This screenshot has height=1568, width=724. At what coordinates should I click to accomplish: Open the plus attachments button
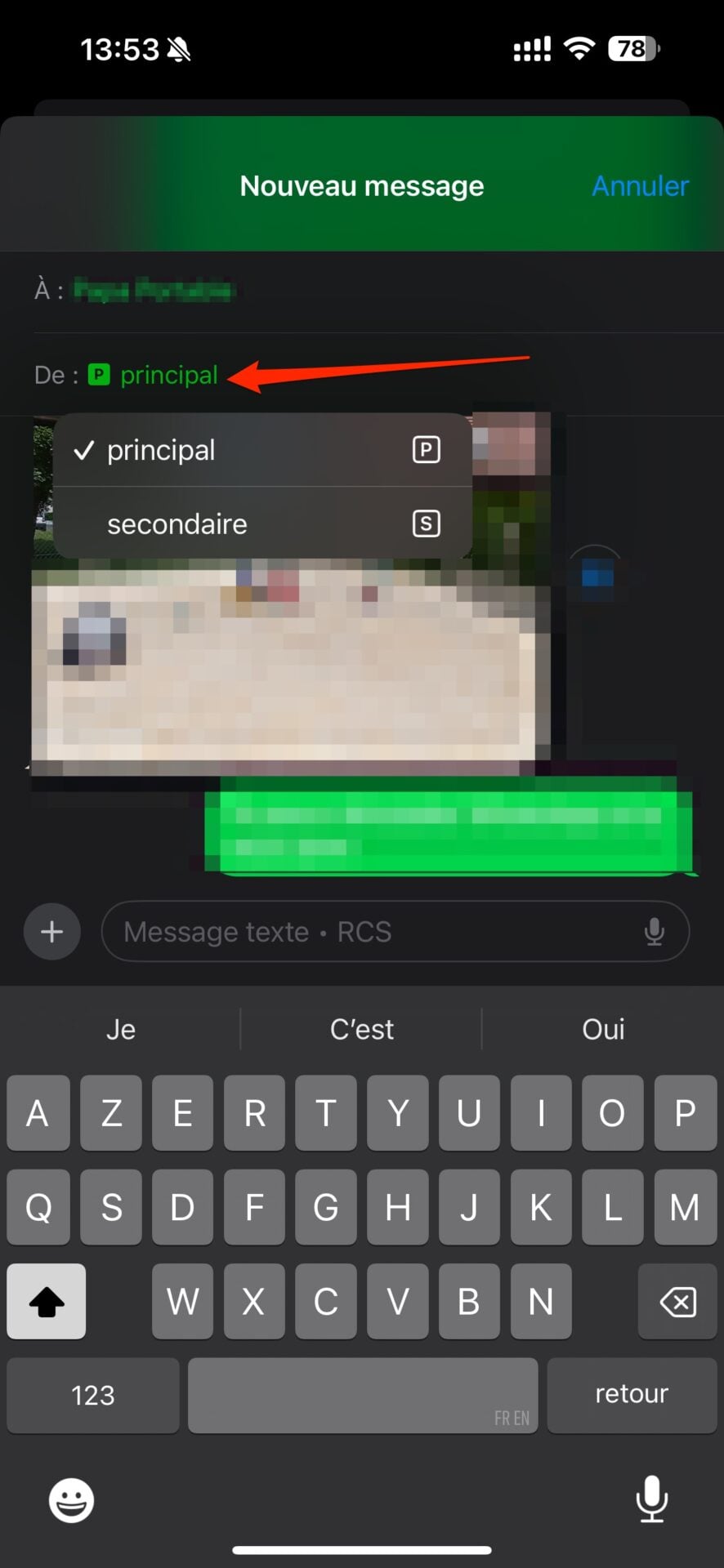coord(52,932)
